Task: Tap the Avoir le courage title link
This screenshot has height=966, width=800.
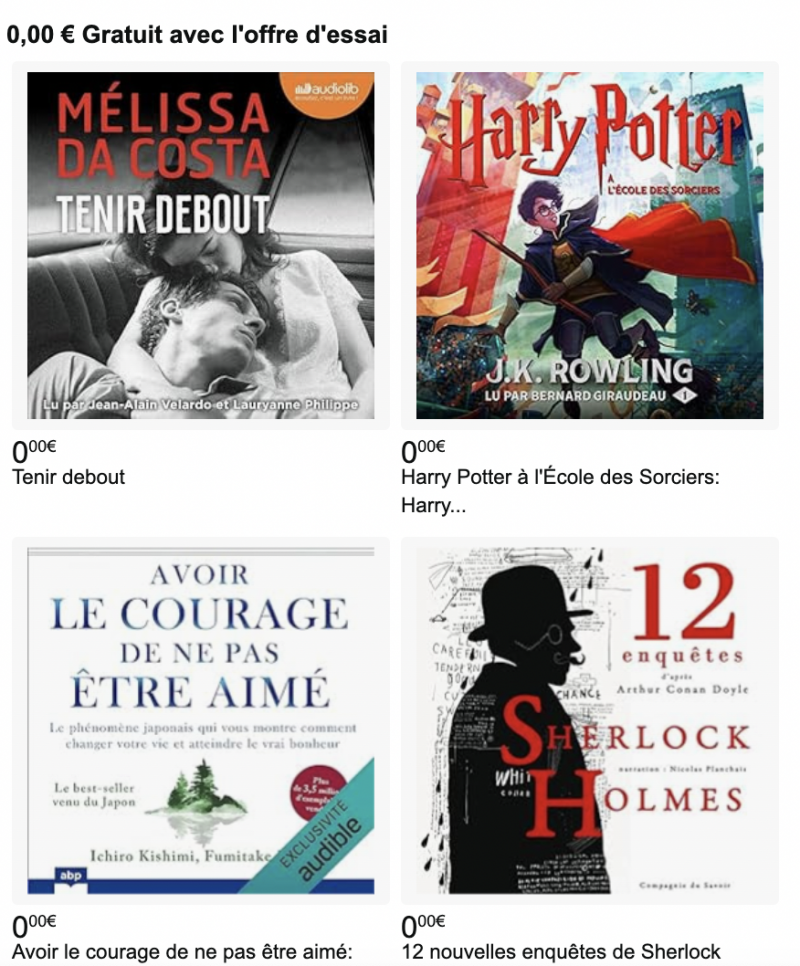Action: coord(183,952)
